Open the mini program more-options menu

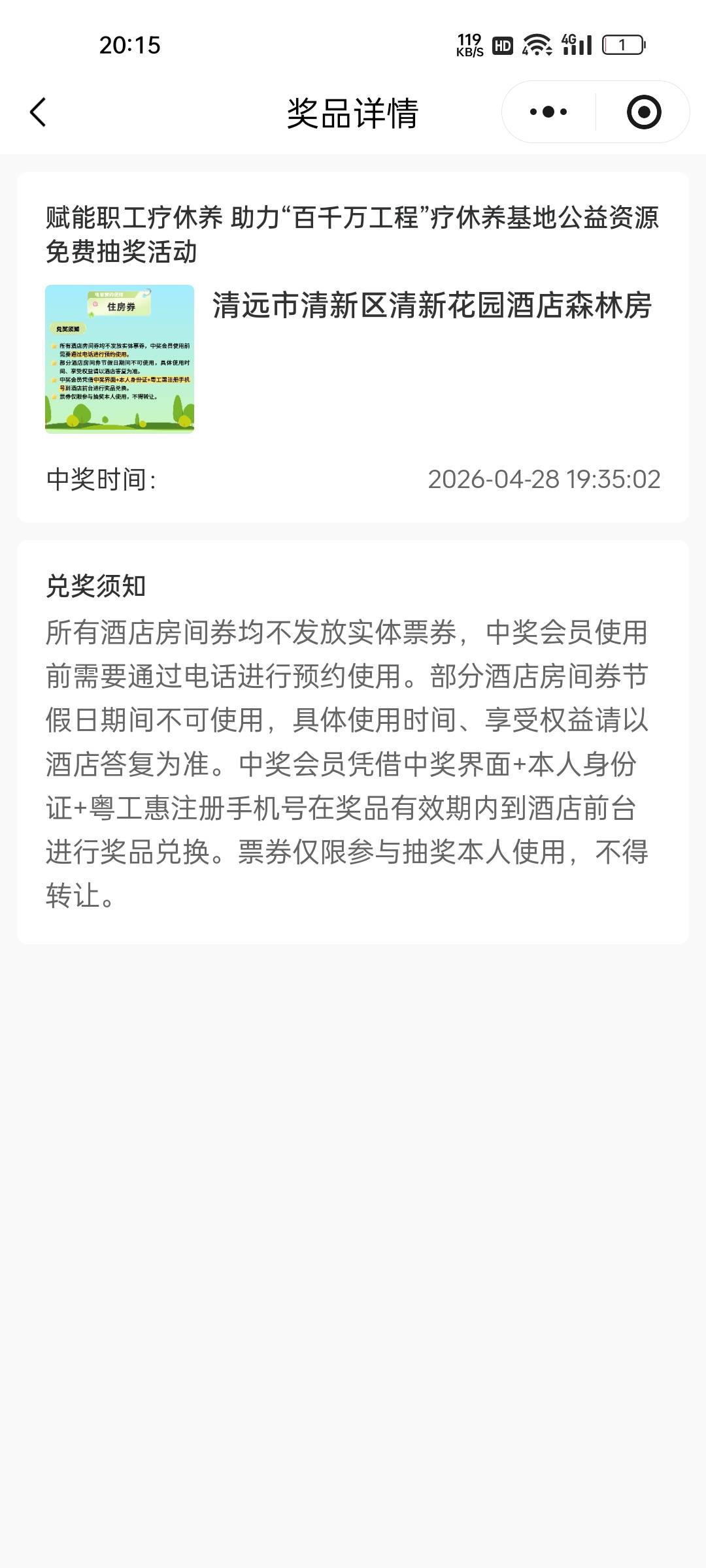click(x=548, y=112)
